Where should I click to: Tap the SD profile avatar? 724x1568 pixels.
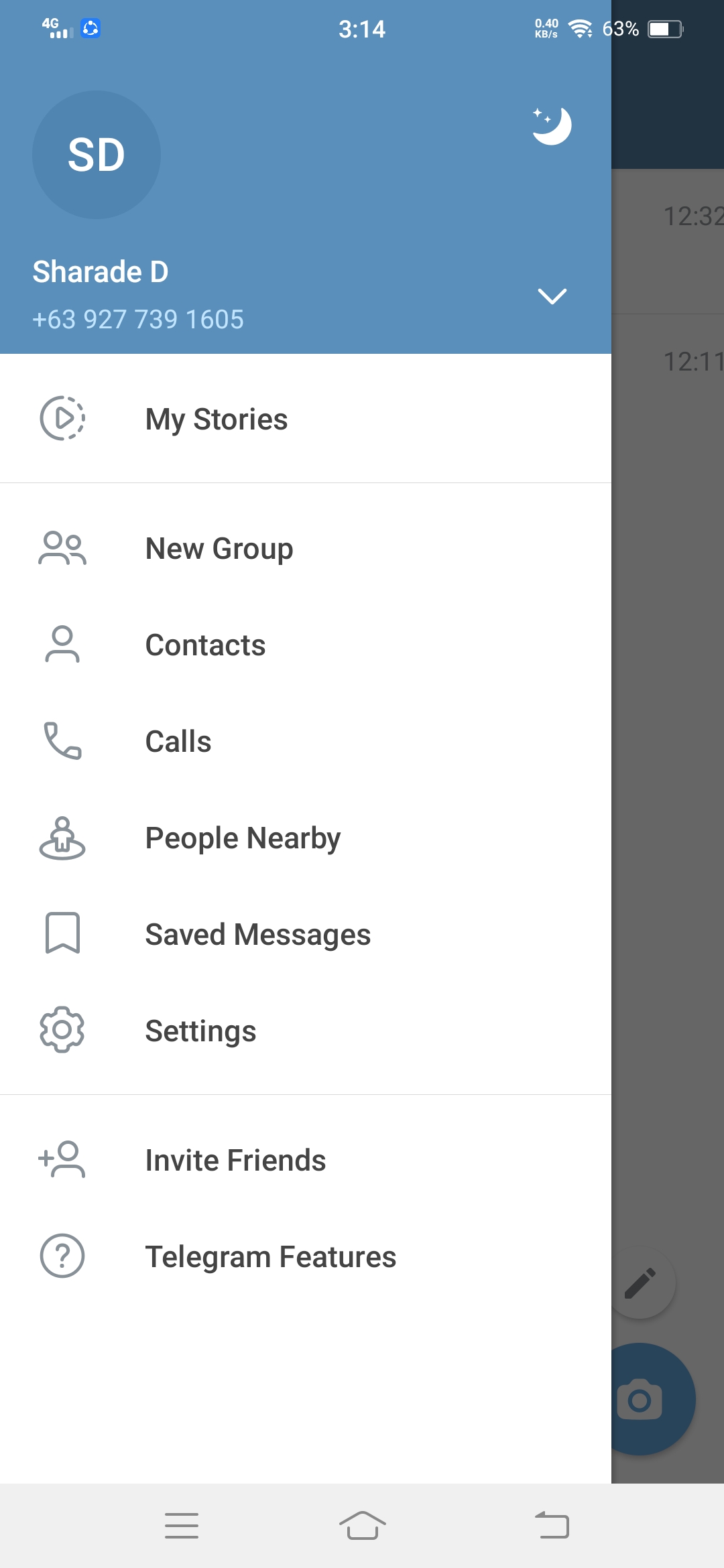[97, 155]
